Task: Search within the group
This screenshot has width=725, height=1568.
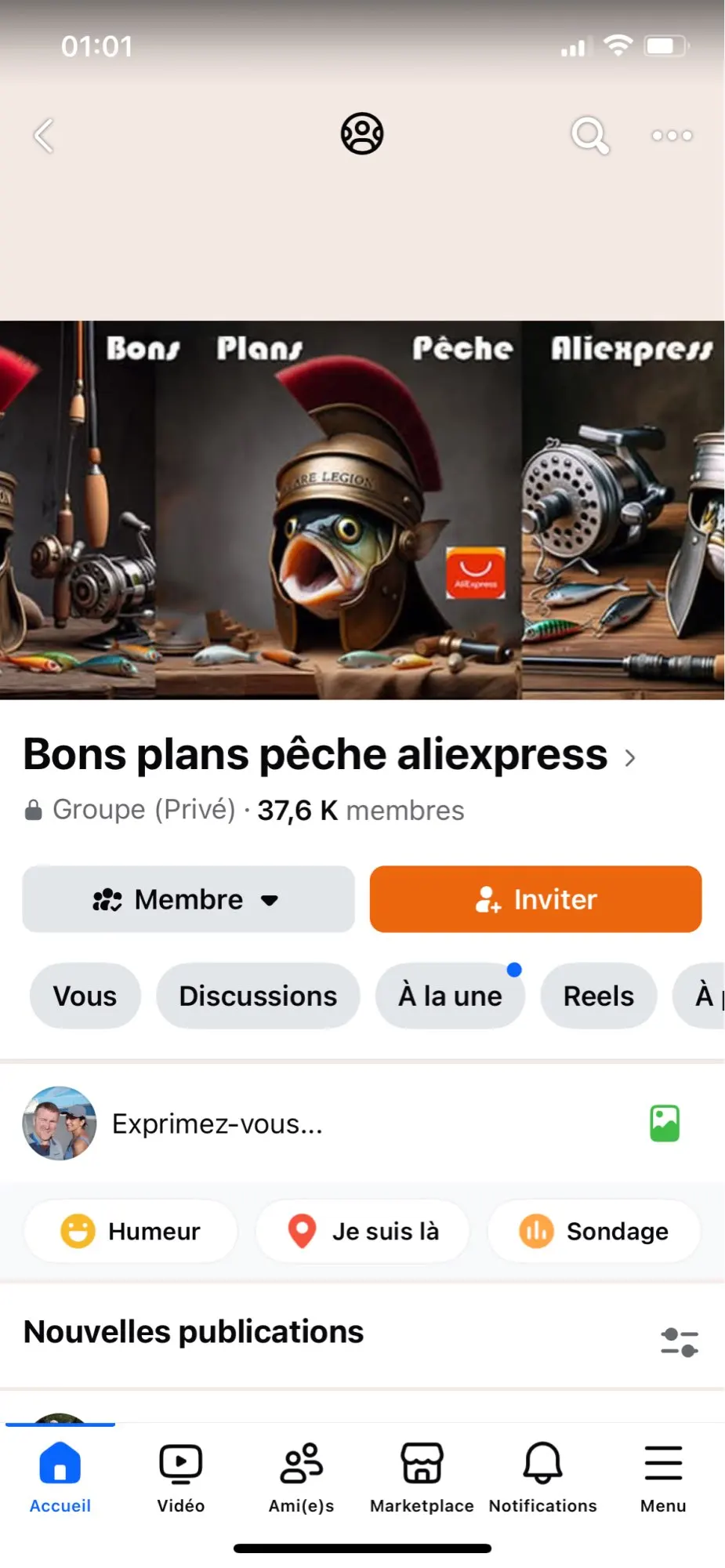Action: click(x=590, y=136)
